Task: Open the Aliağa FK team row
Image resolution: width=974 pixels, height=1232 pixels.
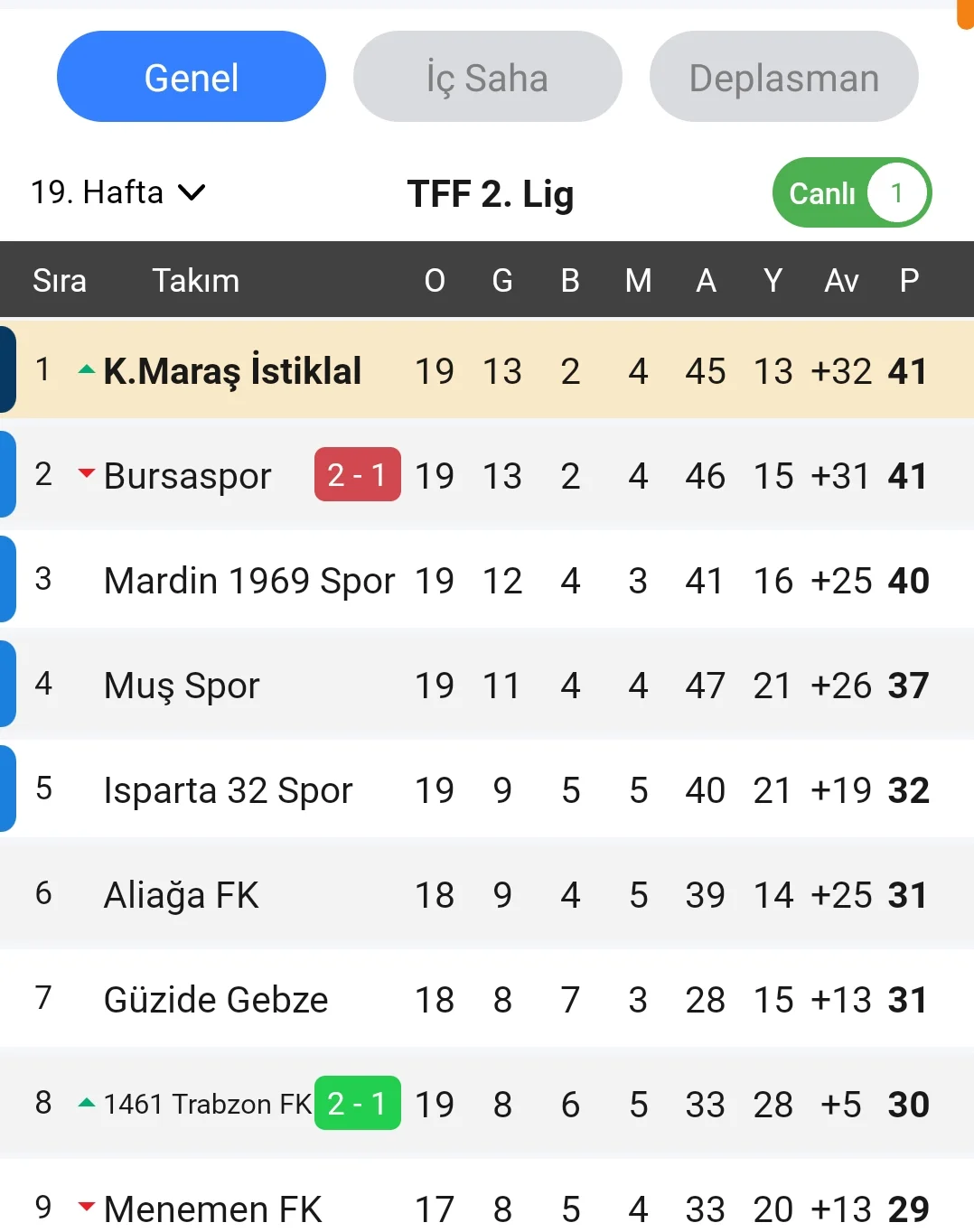Action: (182, 895)
